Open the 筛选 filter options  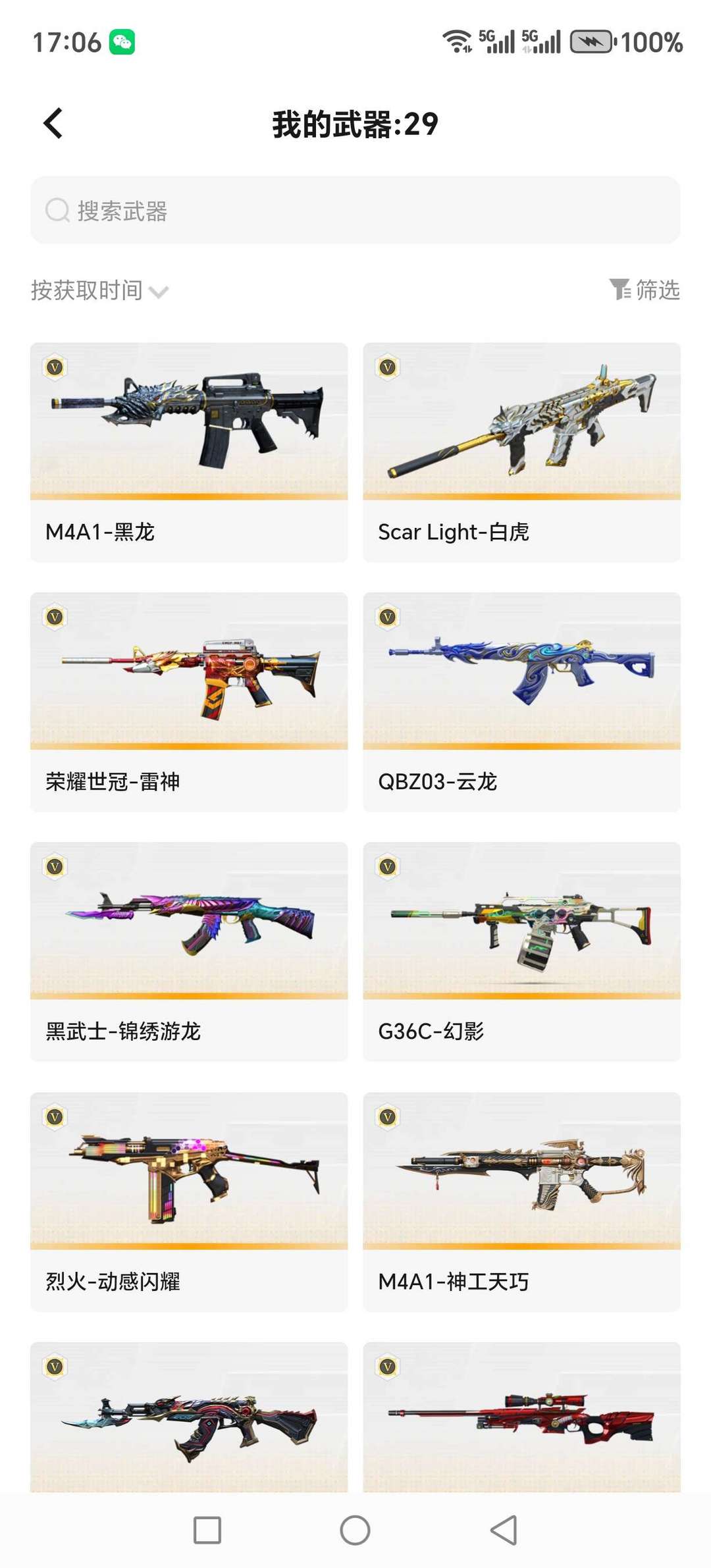click(x=645, y=290)
